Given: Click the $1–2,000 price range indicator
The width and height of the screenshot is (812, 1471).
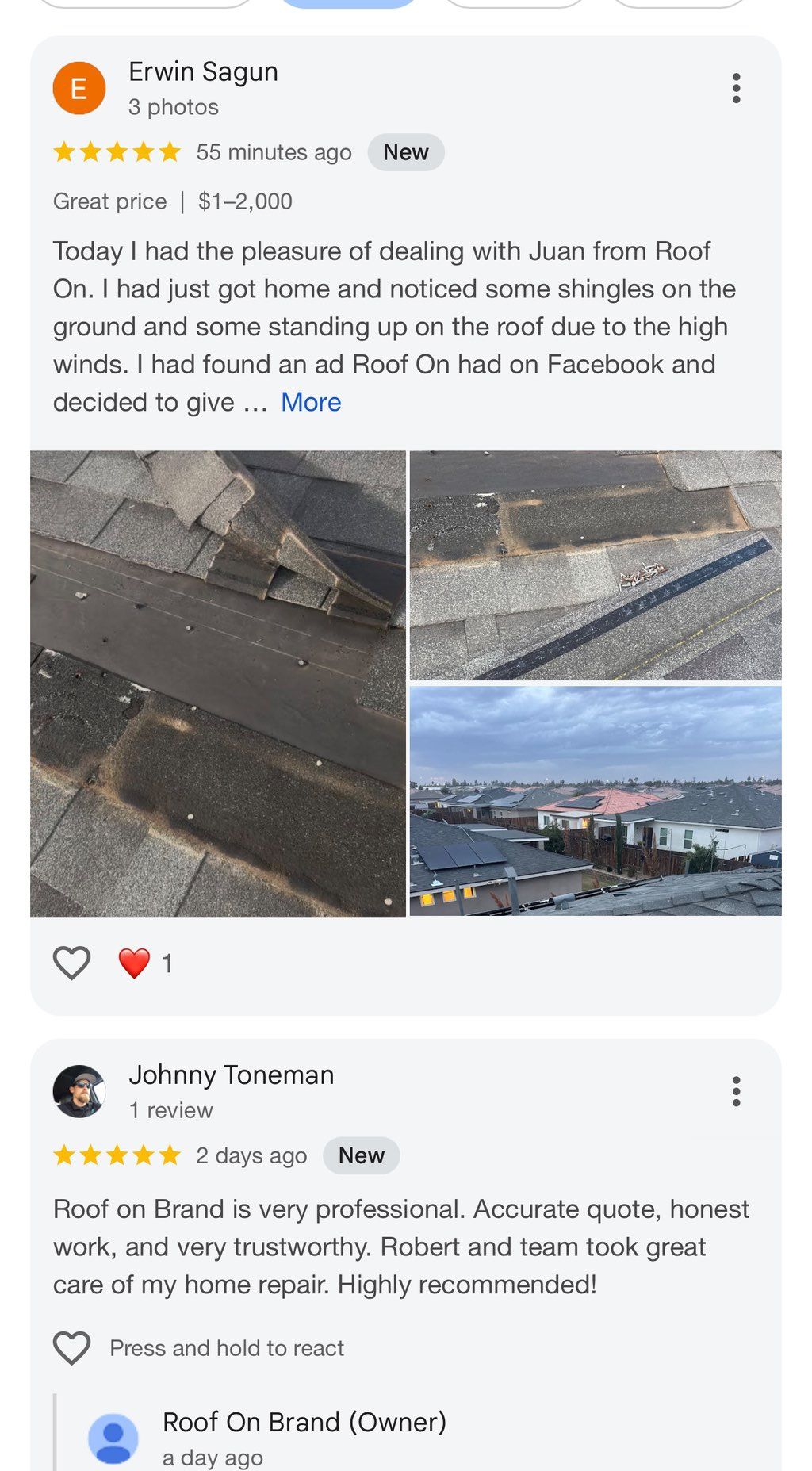Looking at the screenshot, I should pyautogui.click(x=244, y=201).
